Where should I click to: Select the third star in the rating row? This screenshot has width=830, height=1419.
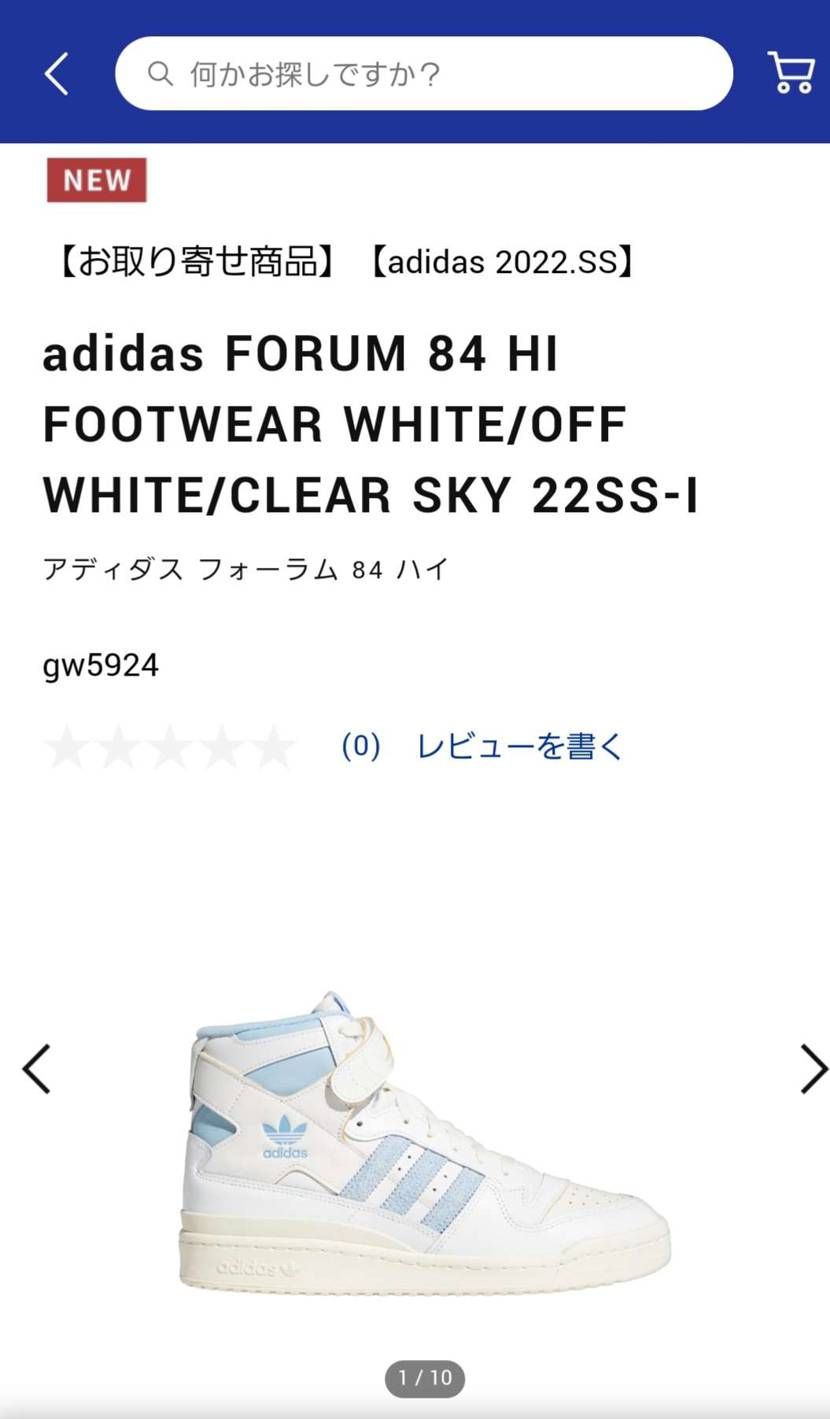coord(170,745)
